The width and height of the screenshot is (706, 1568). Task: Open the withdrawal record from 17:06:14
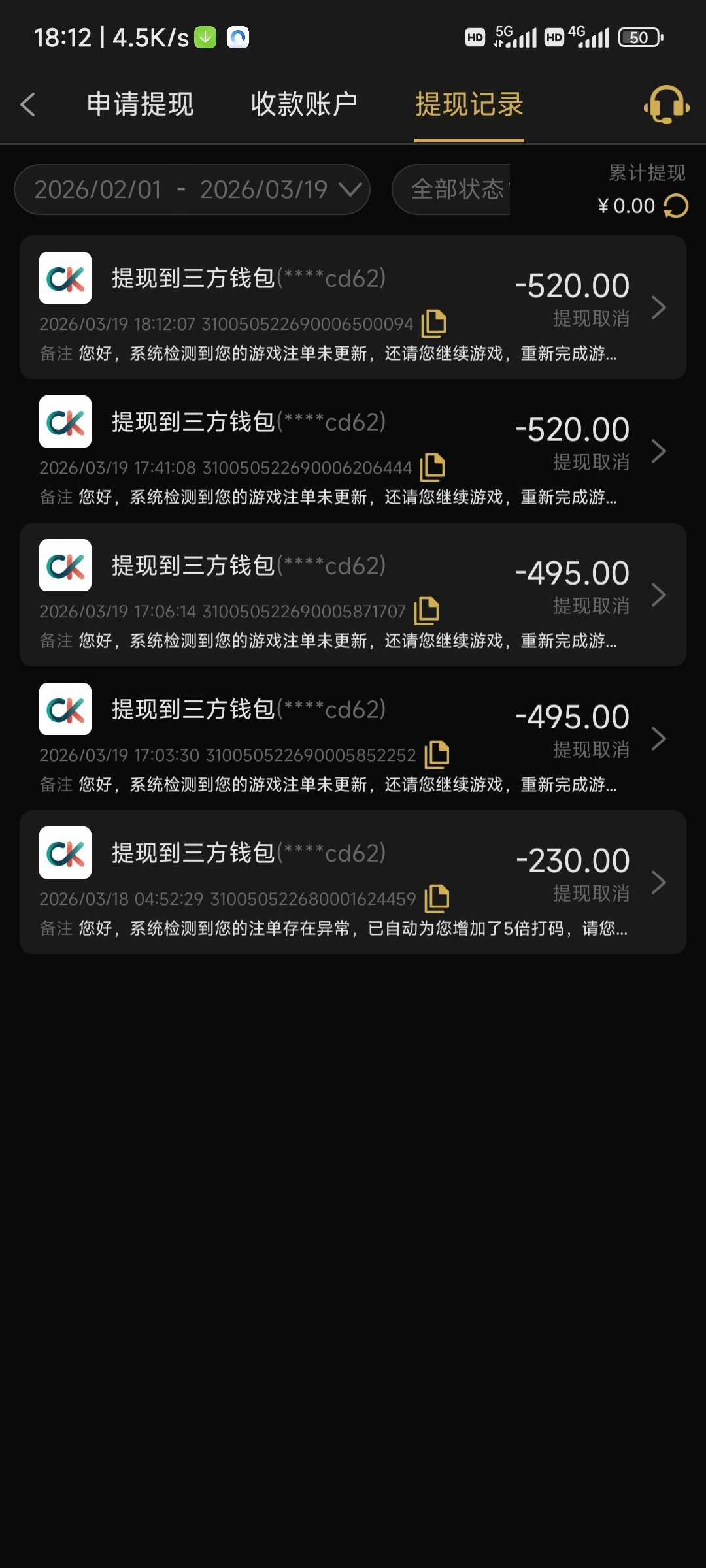pos(353,595)
